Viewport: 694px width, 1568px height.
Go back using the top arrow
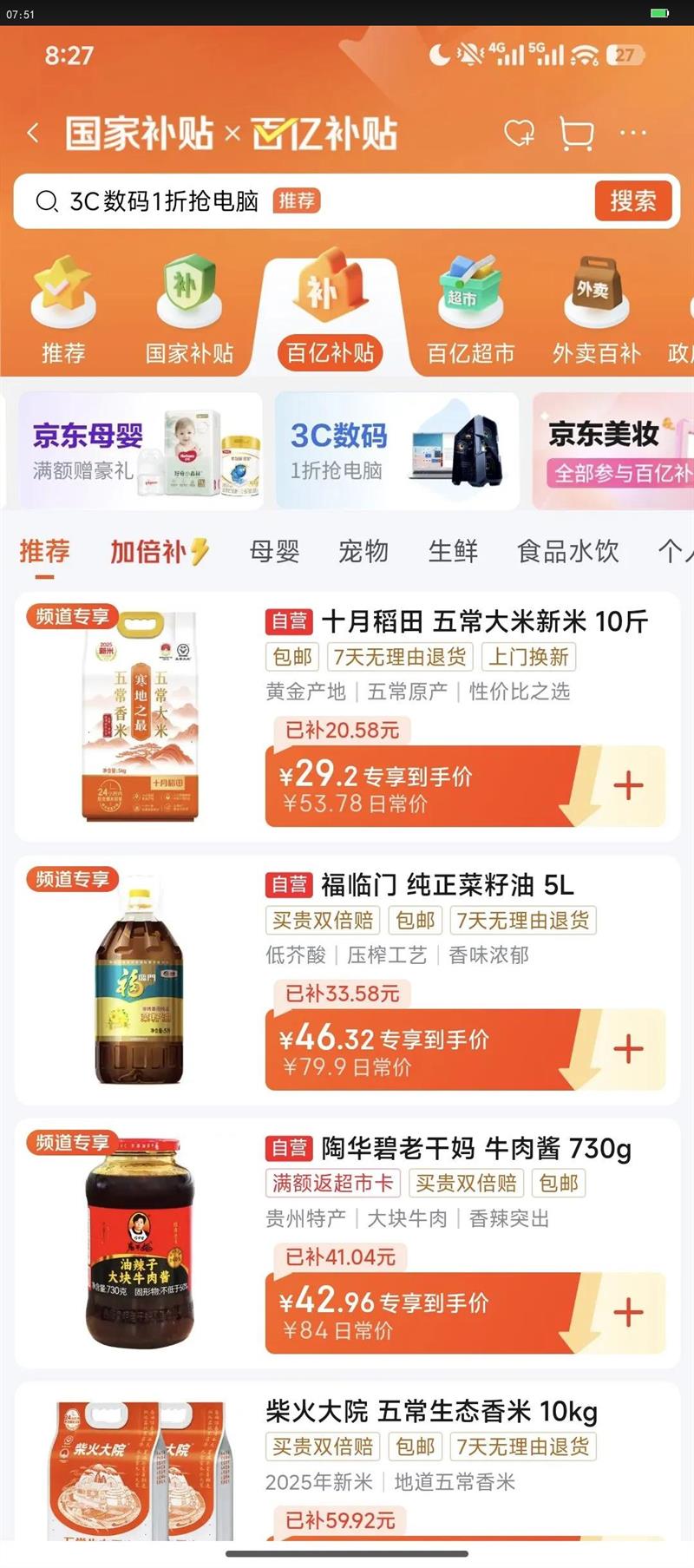click(x=33, y=134)
